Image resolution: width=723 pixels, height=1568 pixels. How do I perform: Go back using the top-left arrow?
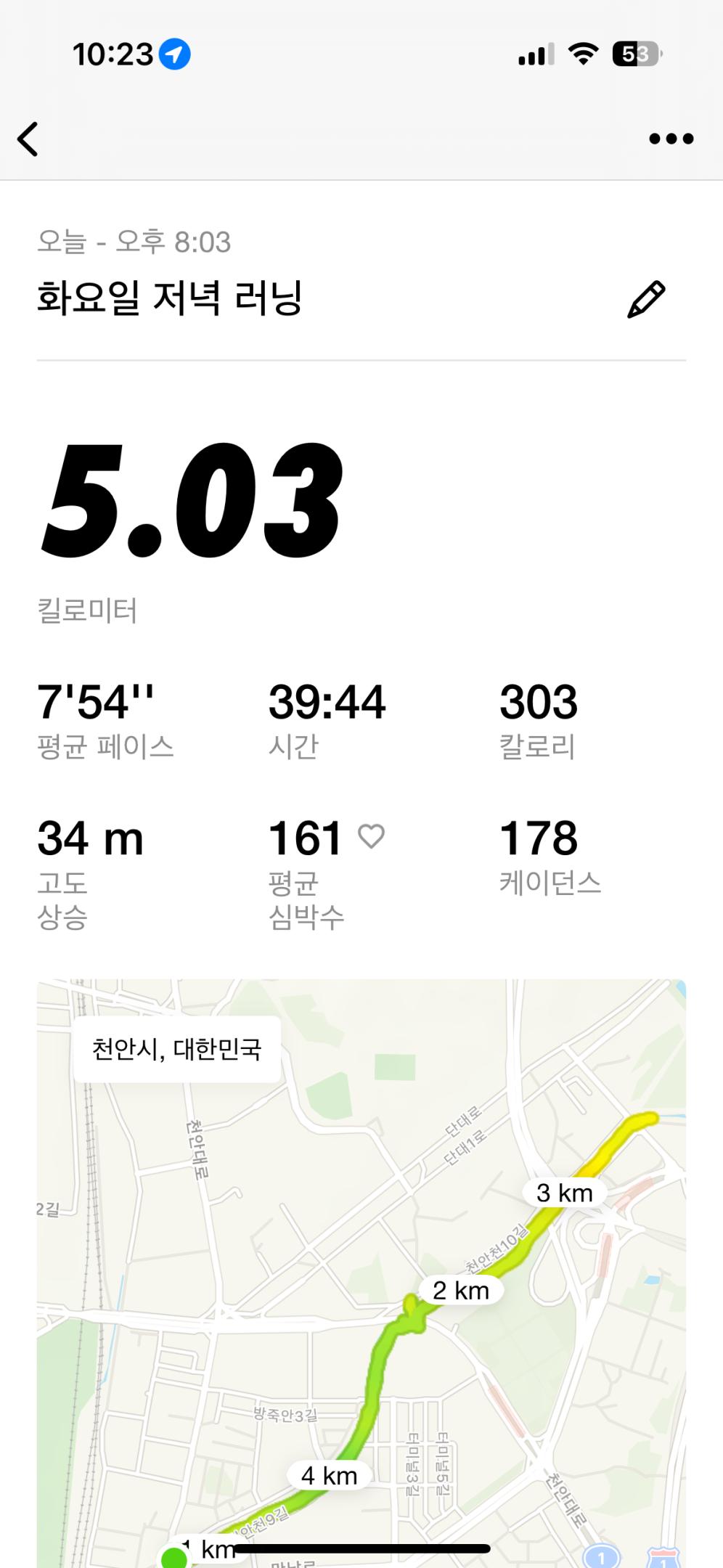tap(28, 139)
